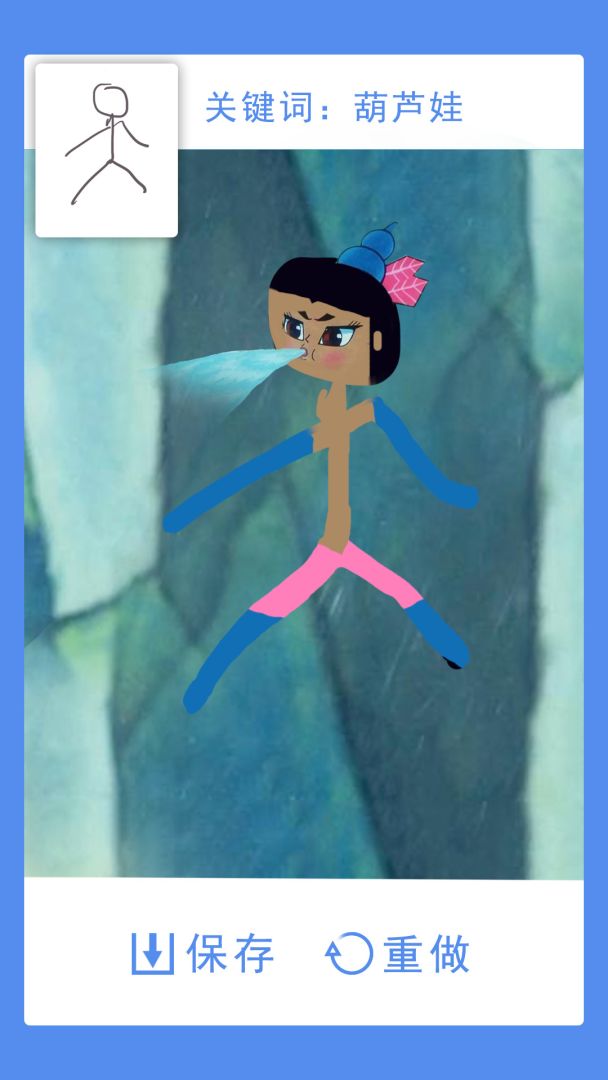Screen dimensions: 608x1080
Task: Redo the drawing with 重做
Action: pyautogui.click(x=399, y=953)
